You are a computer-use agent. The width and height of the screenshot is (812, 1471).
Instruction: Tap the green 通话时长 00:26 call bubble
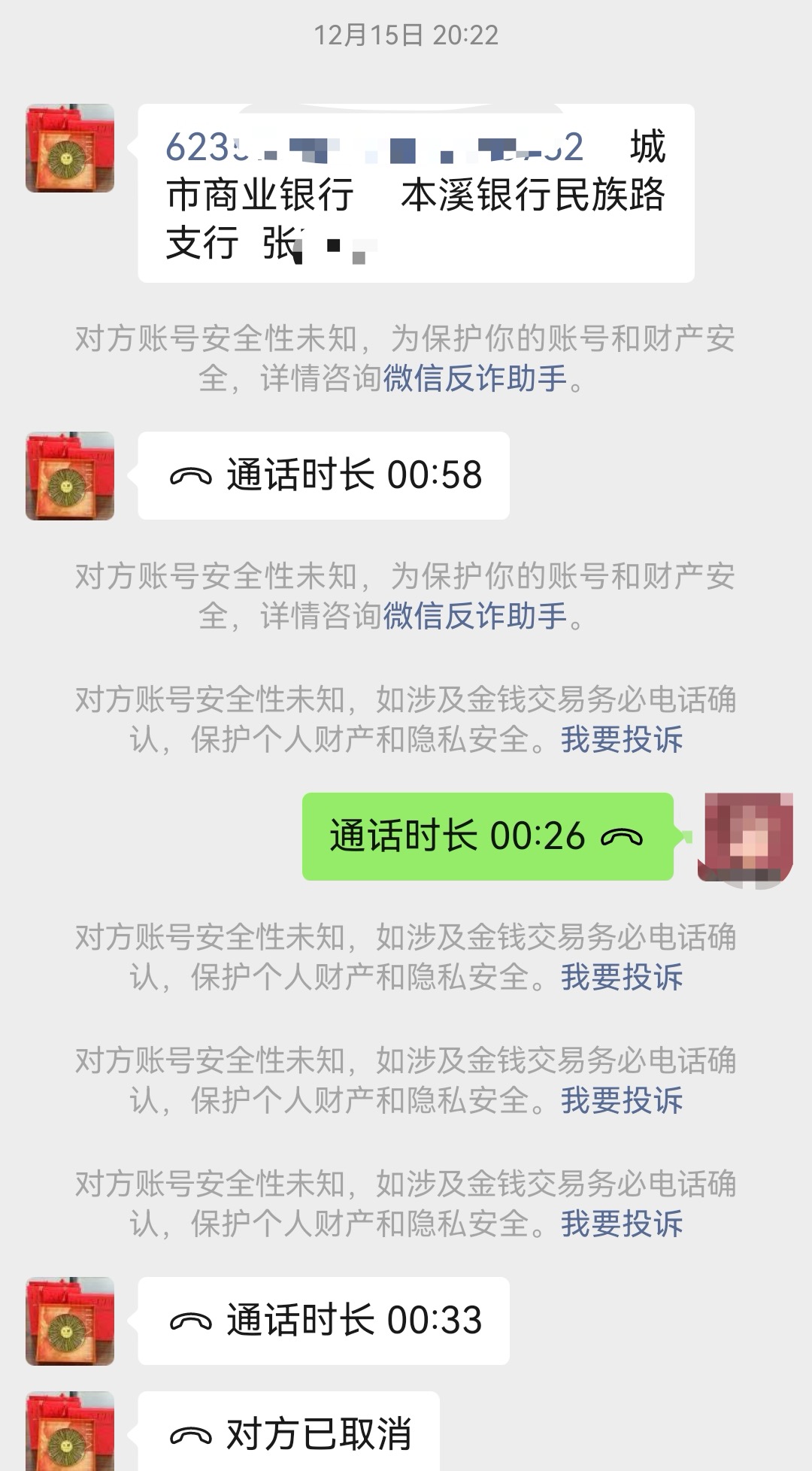coord(487,836)
